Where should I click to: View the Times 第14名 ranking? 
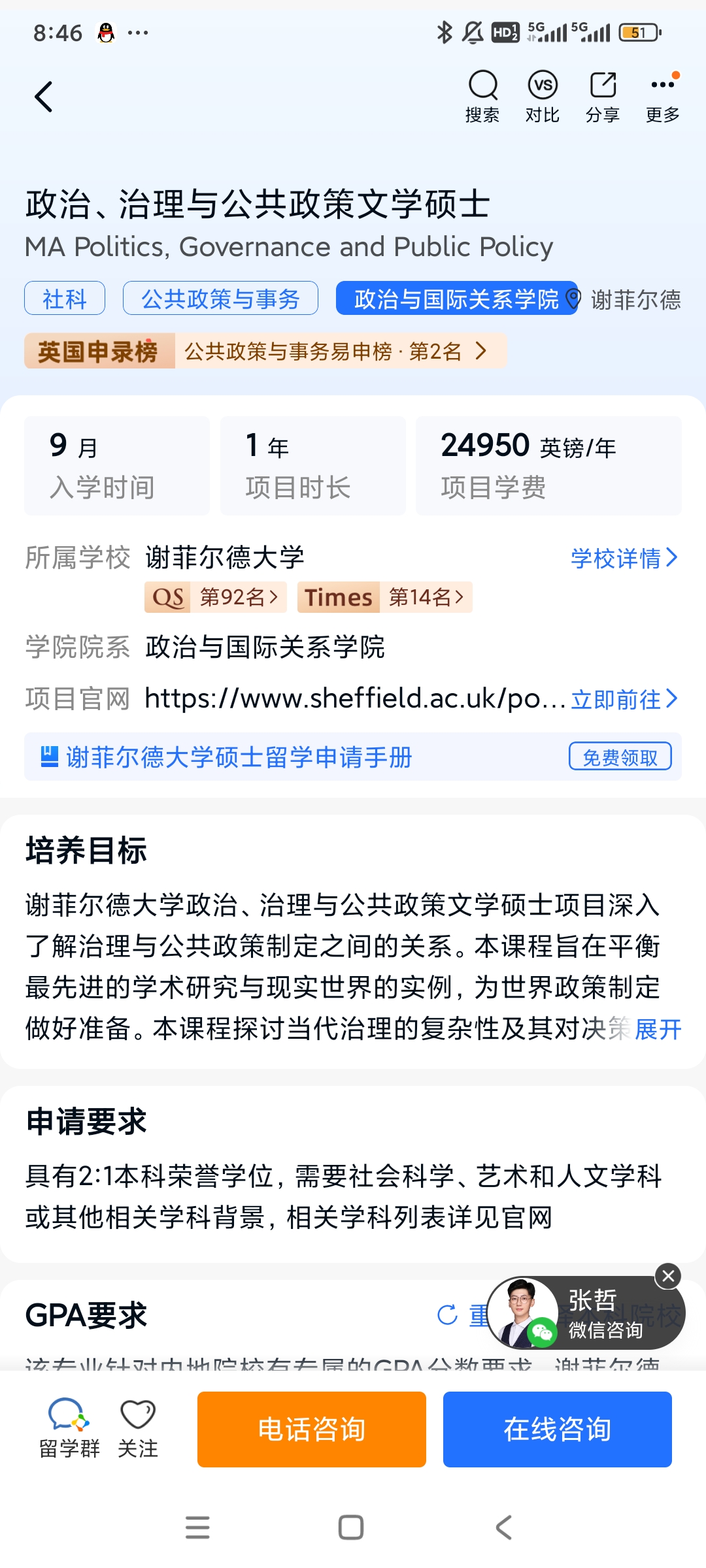384,597
